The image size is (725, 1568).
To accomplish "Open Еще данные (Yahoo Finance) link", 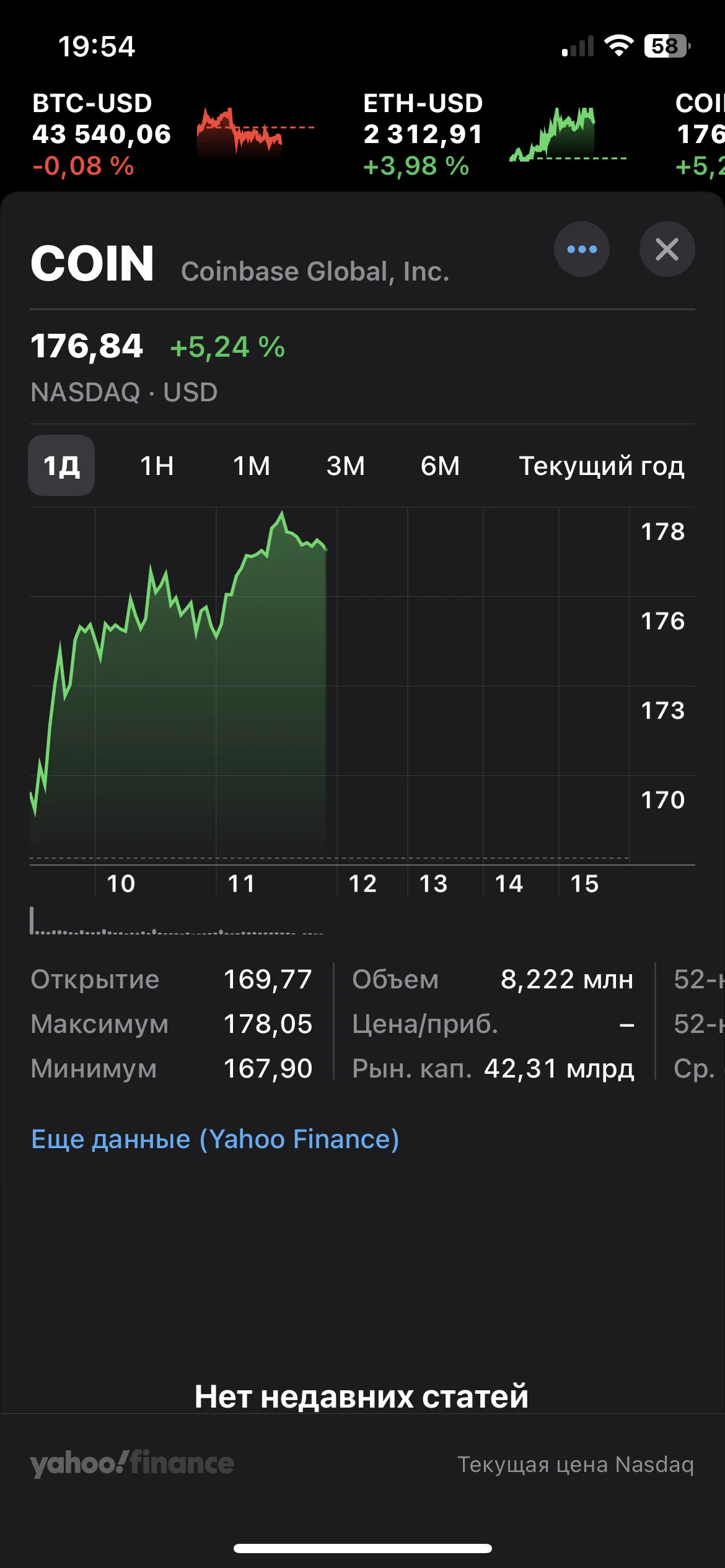I will coord(215,1139).
